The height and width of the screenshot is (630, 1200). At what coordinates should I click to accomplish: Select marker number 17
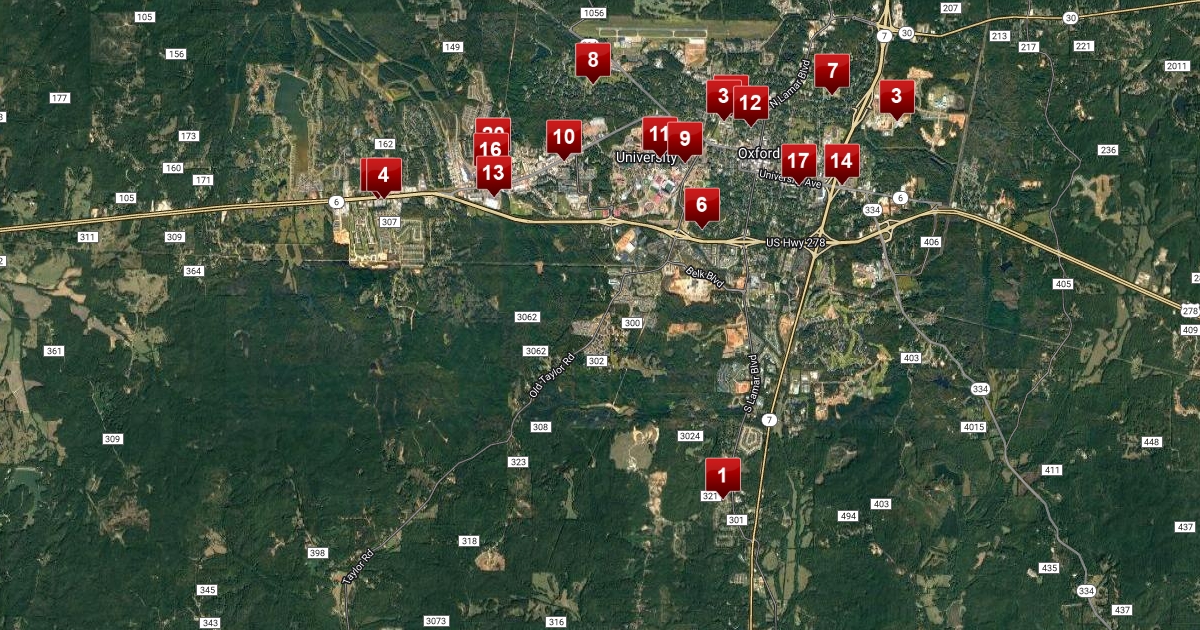click(x=798, y=160)
